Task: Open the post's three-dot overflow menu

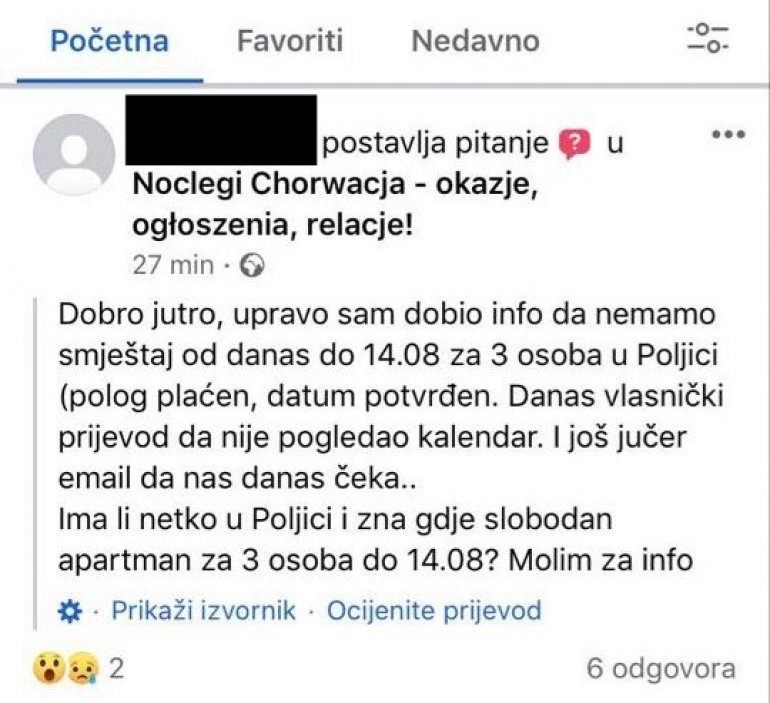Action: pos(728,135)
